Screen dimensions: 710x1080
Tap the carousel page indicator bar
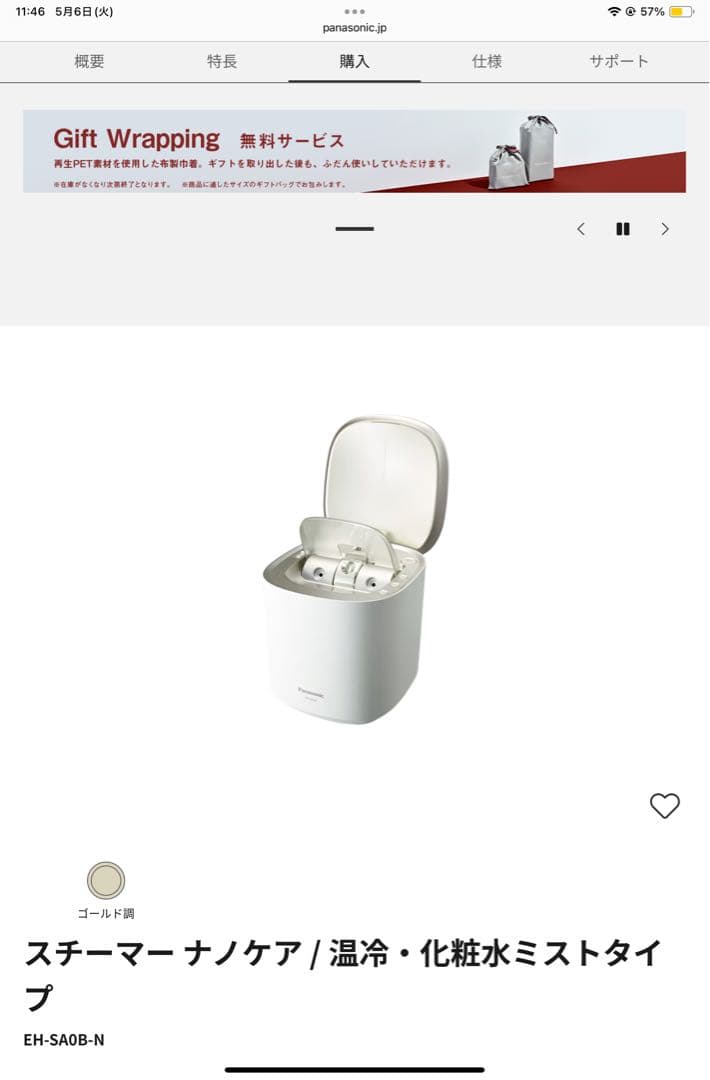pyautogui.click(x=354, y=229)
